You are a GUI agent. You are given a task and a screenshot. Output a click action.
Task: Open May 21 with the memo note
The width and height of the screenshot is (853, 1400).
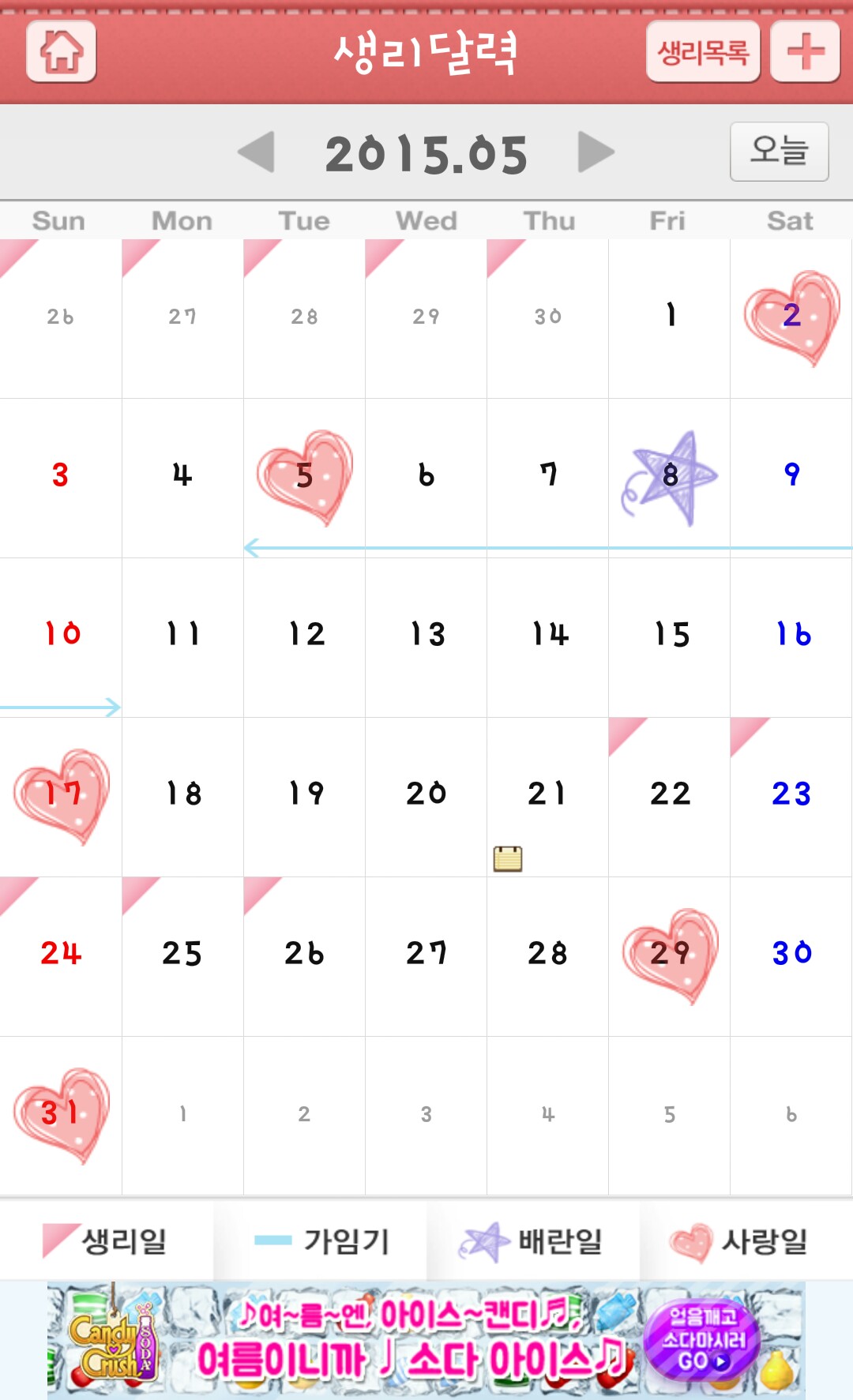[547, 796]
